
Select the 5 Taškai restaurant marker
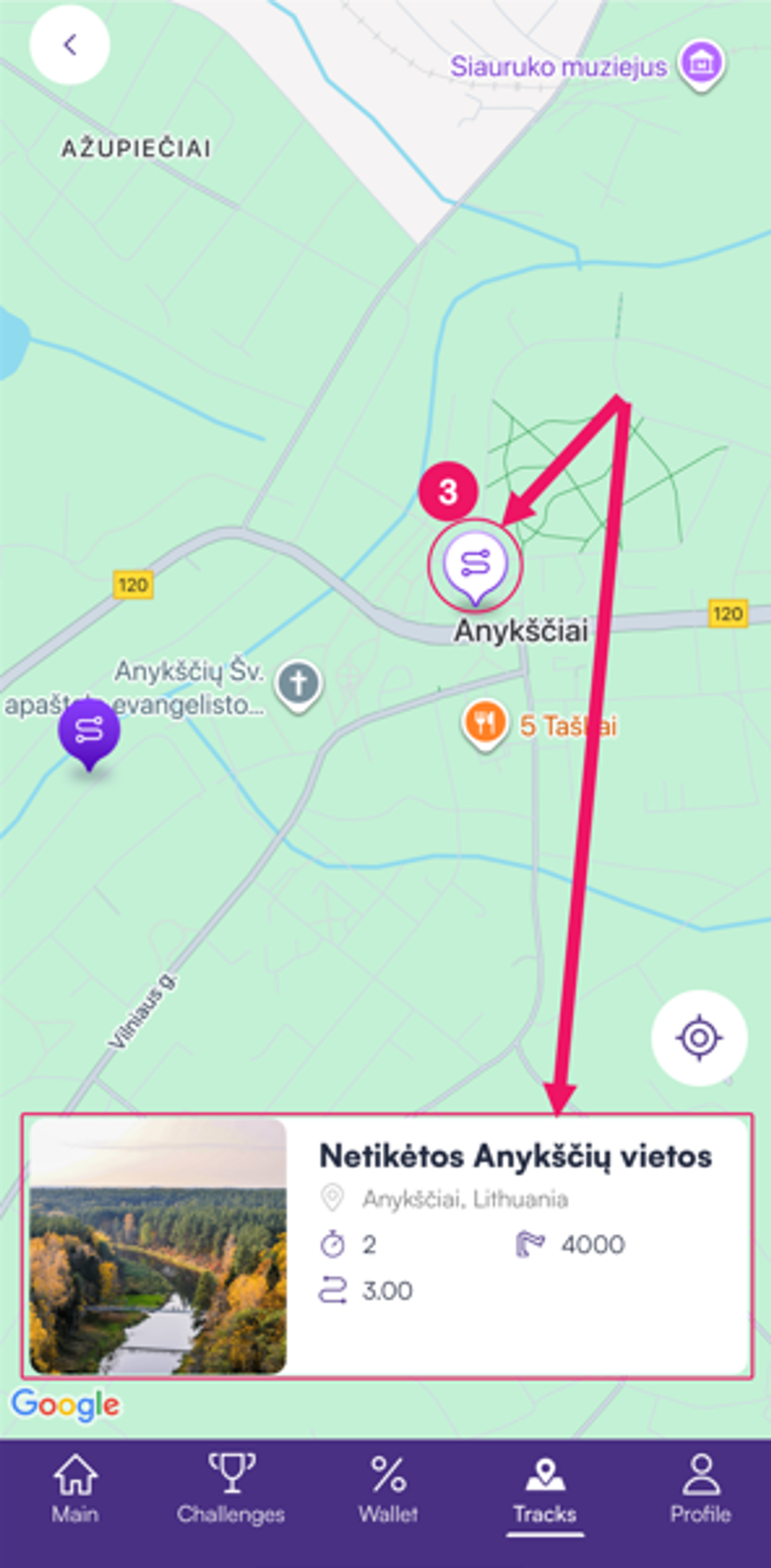(x=484, y=724)
